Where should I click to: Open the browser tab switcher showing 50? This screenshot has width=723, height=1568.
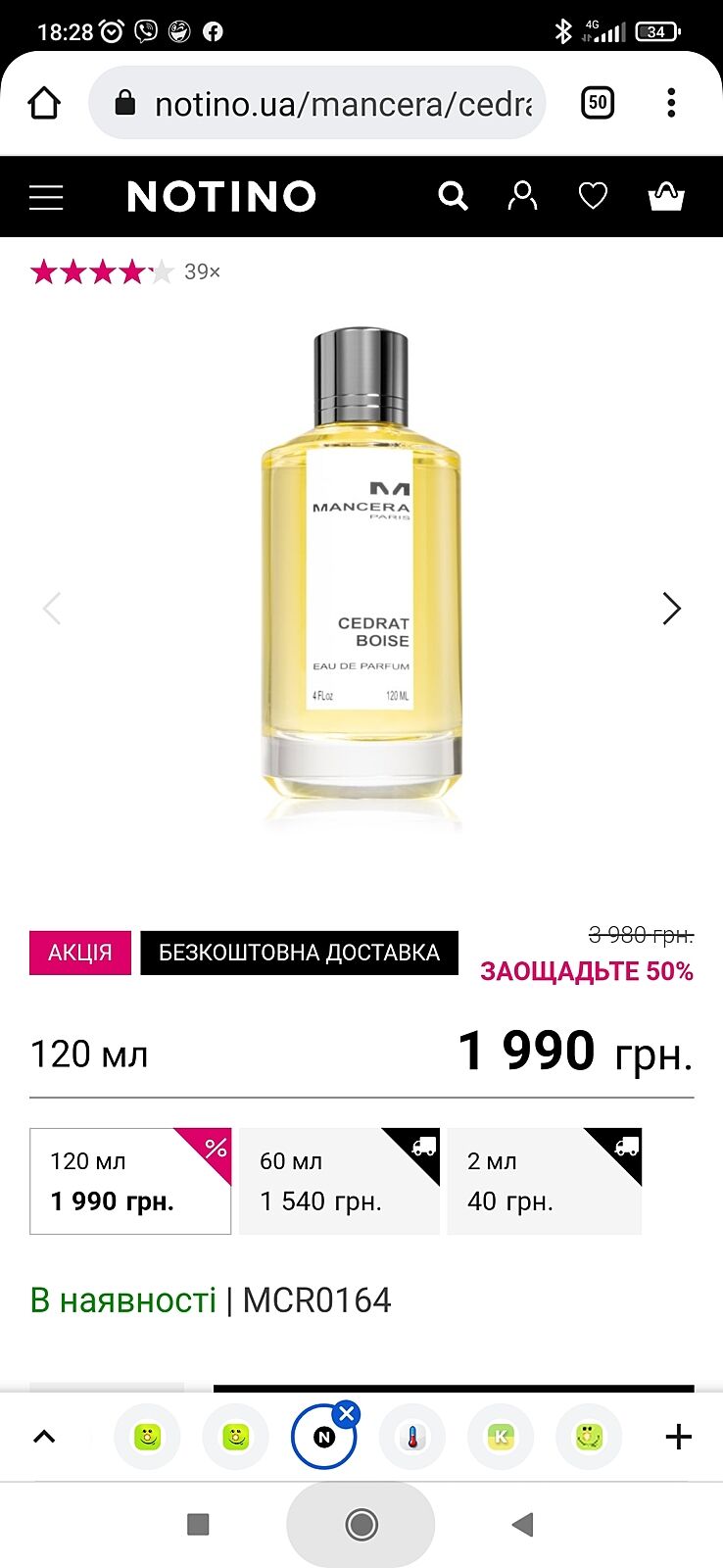pos(598,103)
